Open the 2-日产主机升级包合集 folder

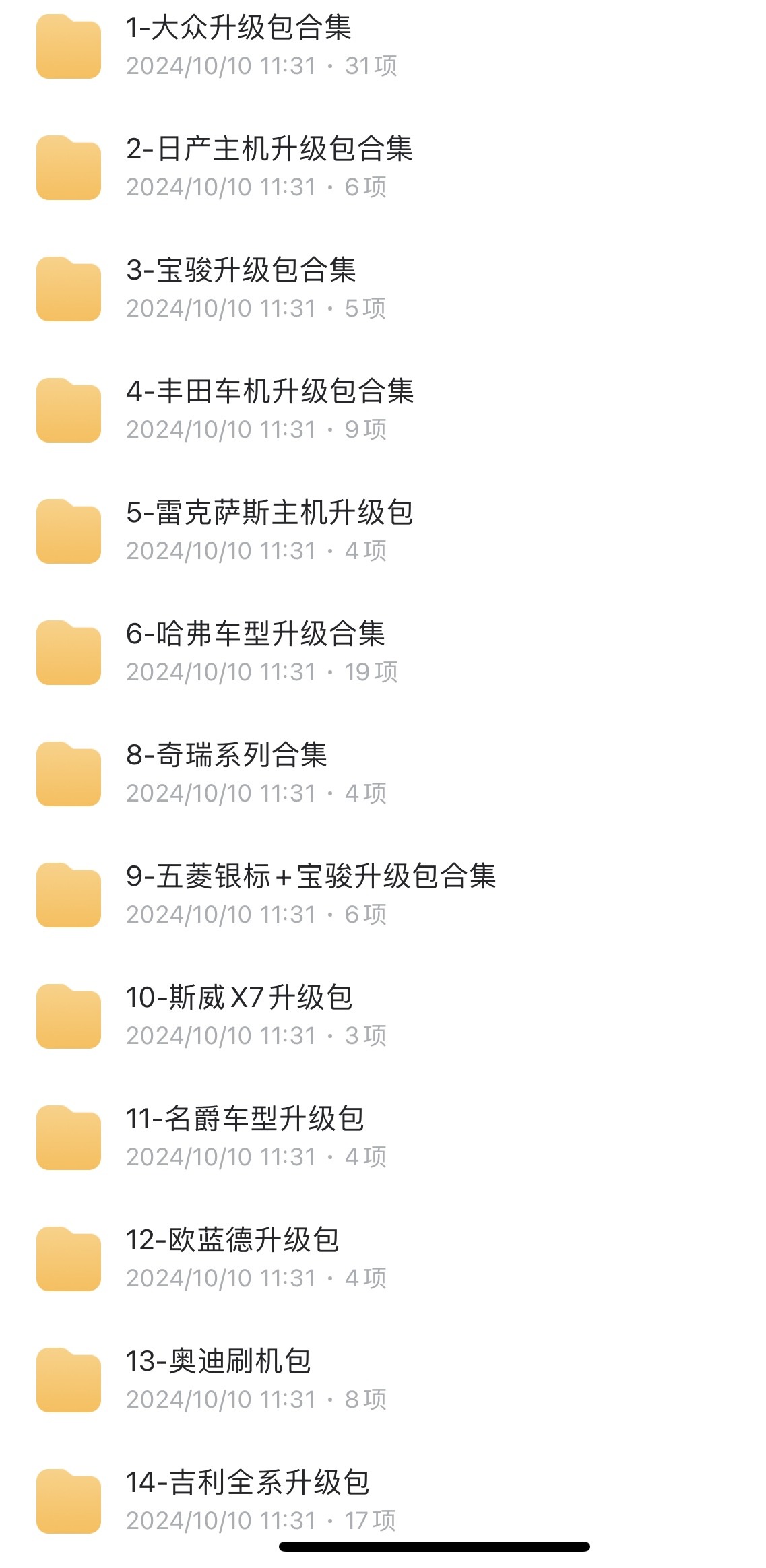[383, 168]
